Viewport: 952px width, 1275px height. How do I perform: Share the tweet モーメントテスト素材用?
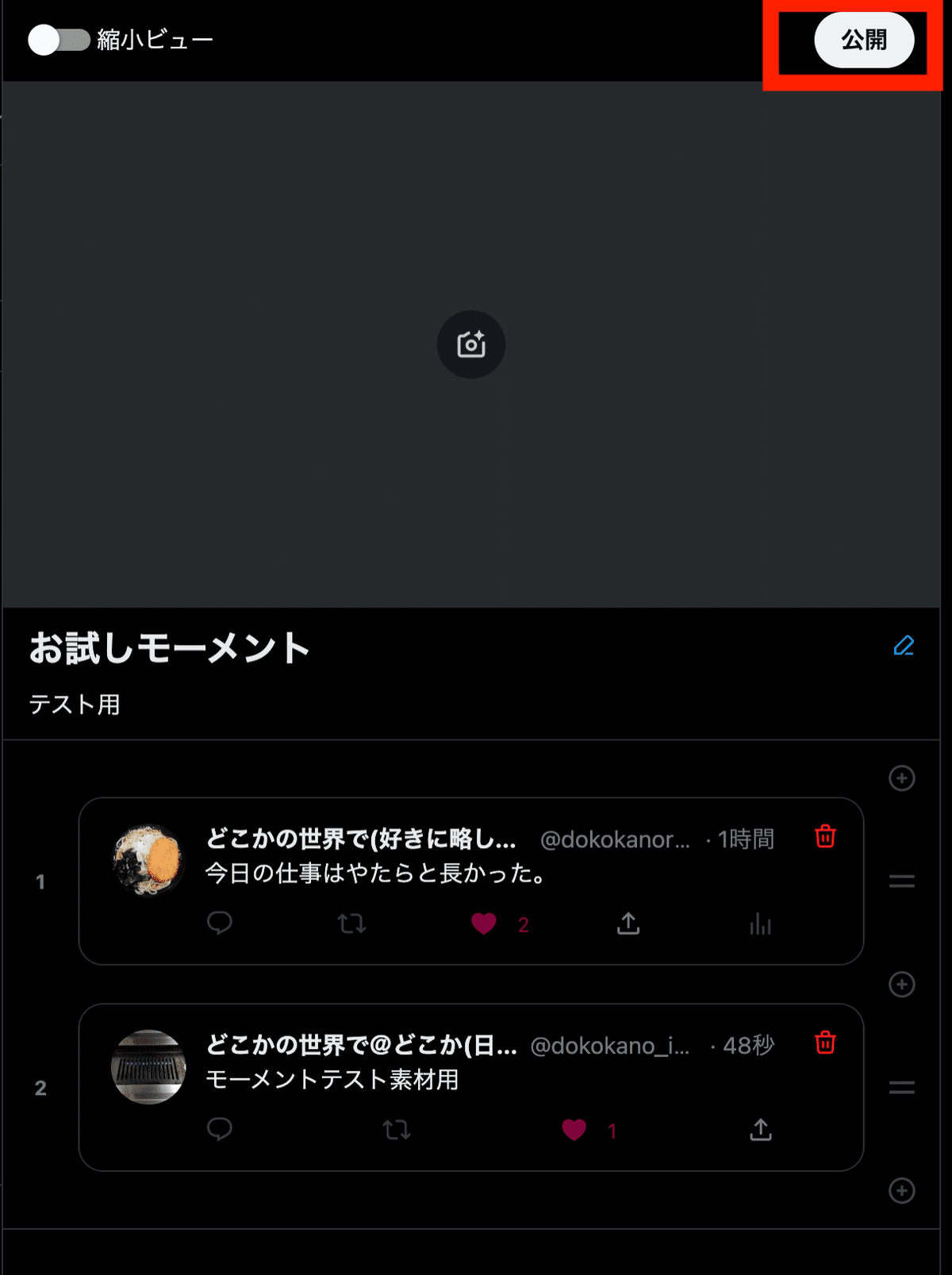[760, 1130]
